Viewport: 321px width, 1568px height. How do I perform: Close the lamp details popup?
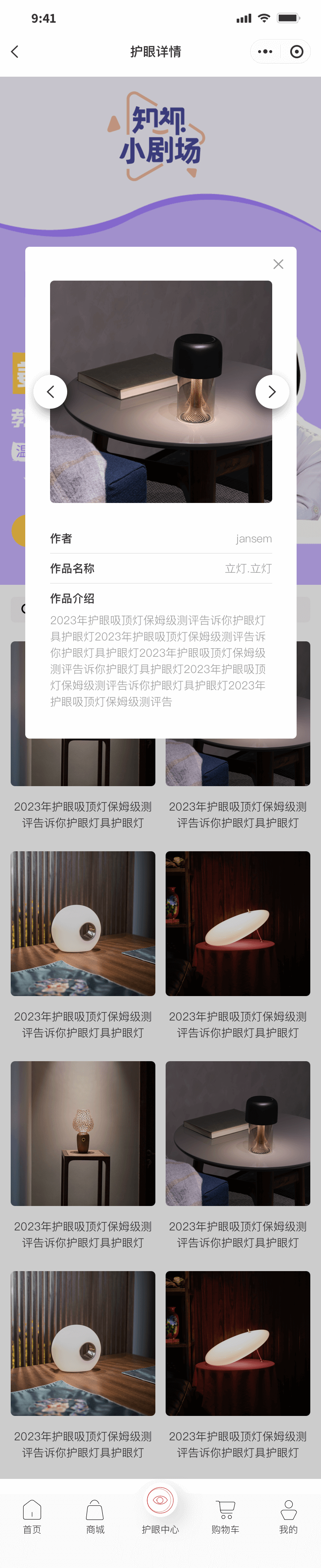[x=278, y=263]
